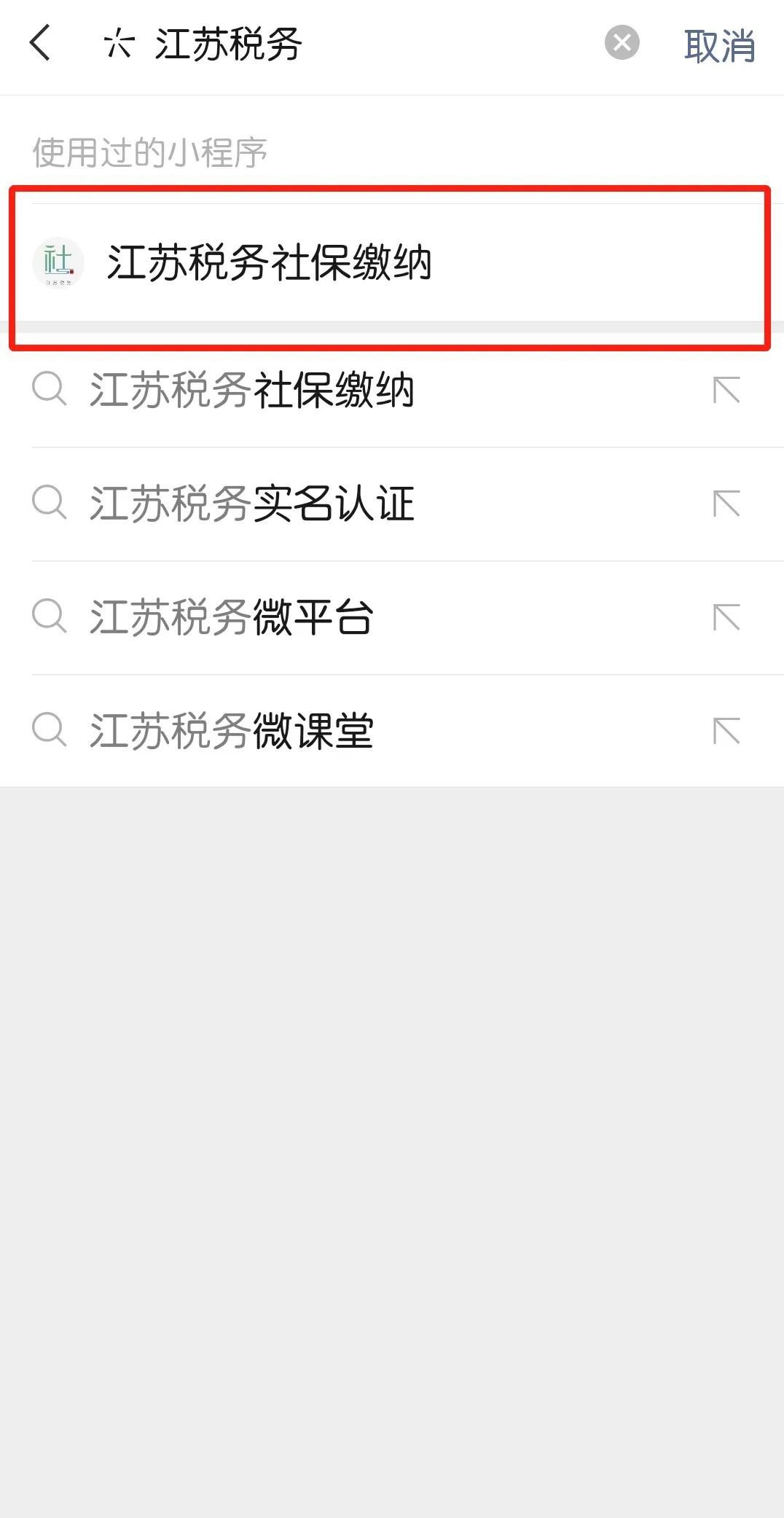Open the used mini program 江苏税务社保缴纳
This screenshot has width=784, height=1518.
click(270, 262)
